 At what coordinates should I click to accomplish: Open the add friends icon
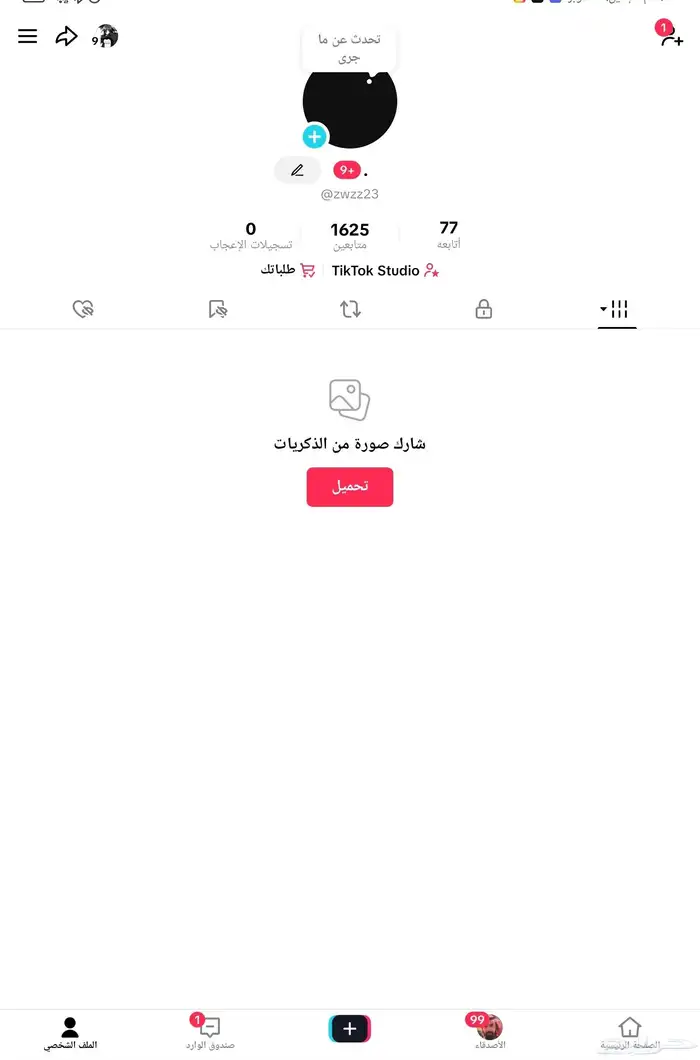click(x=671, y=38)
